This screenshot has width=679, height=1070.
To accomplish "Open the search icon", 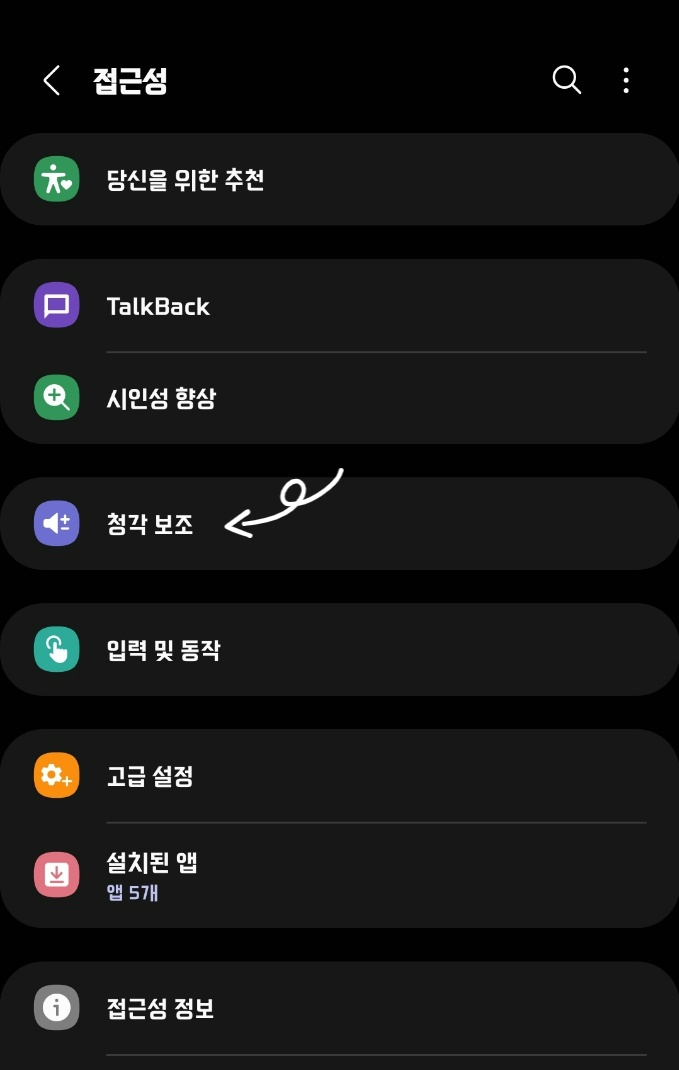I will (x=567, y=81).
